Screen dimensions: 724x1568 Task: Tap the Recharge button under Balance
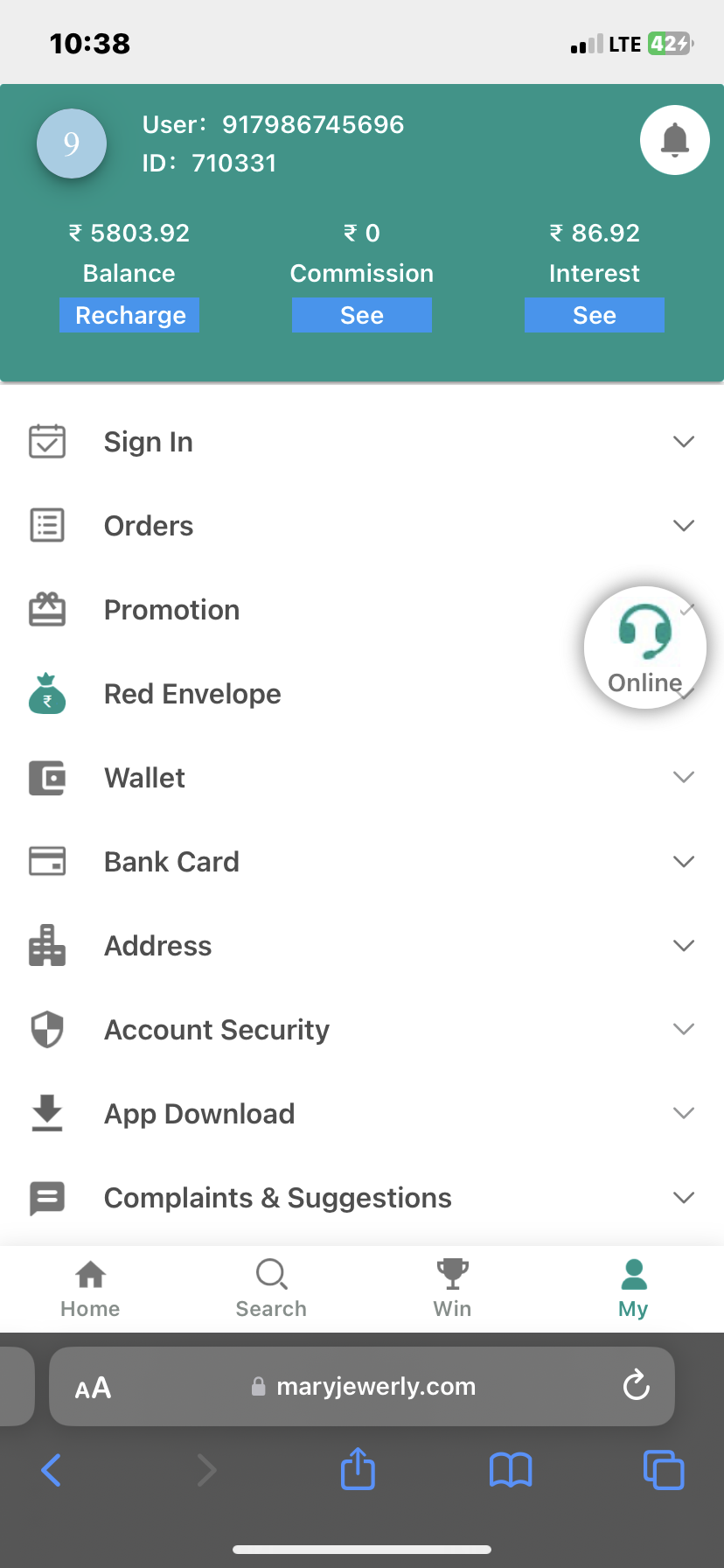point(129,315)
